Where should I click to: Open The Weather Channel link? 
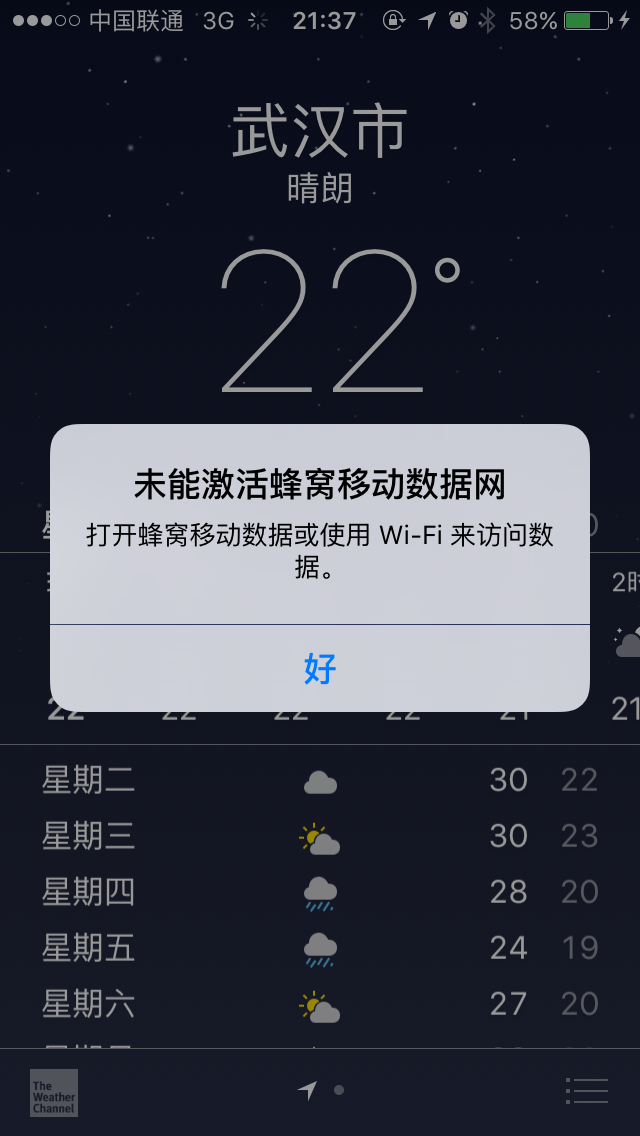pyautogui.click(x=54, y=1091)
